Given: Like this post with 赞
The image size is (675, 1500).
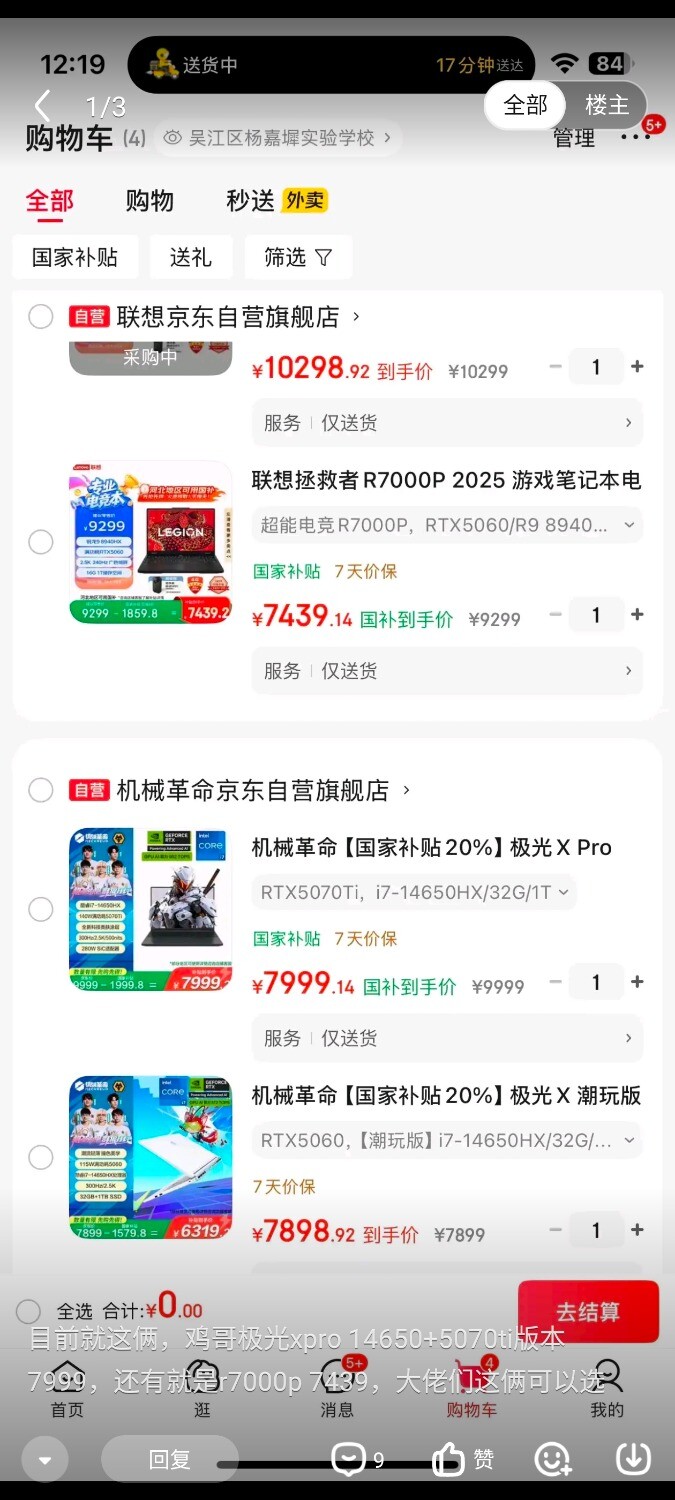Looking at the screenshot, I should pyautogui.click(x=462, y=1460).
